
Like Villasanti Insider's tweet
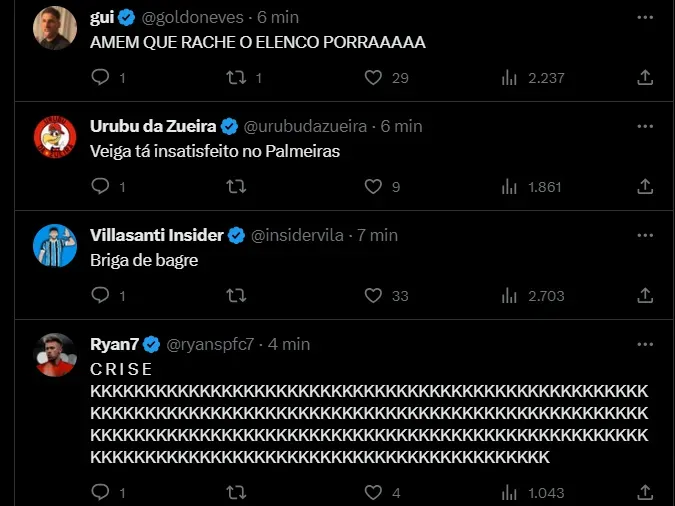(373, 295)
